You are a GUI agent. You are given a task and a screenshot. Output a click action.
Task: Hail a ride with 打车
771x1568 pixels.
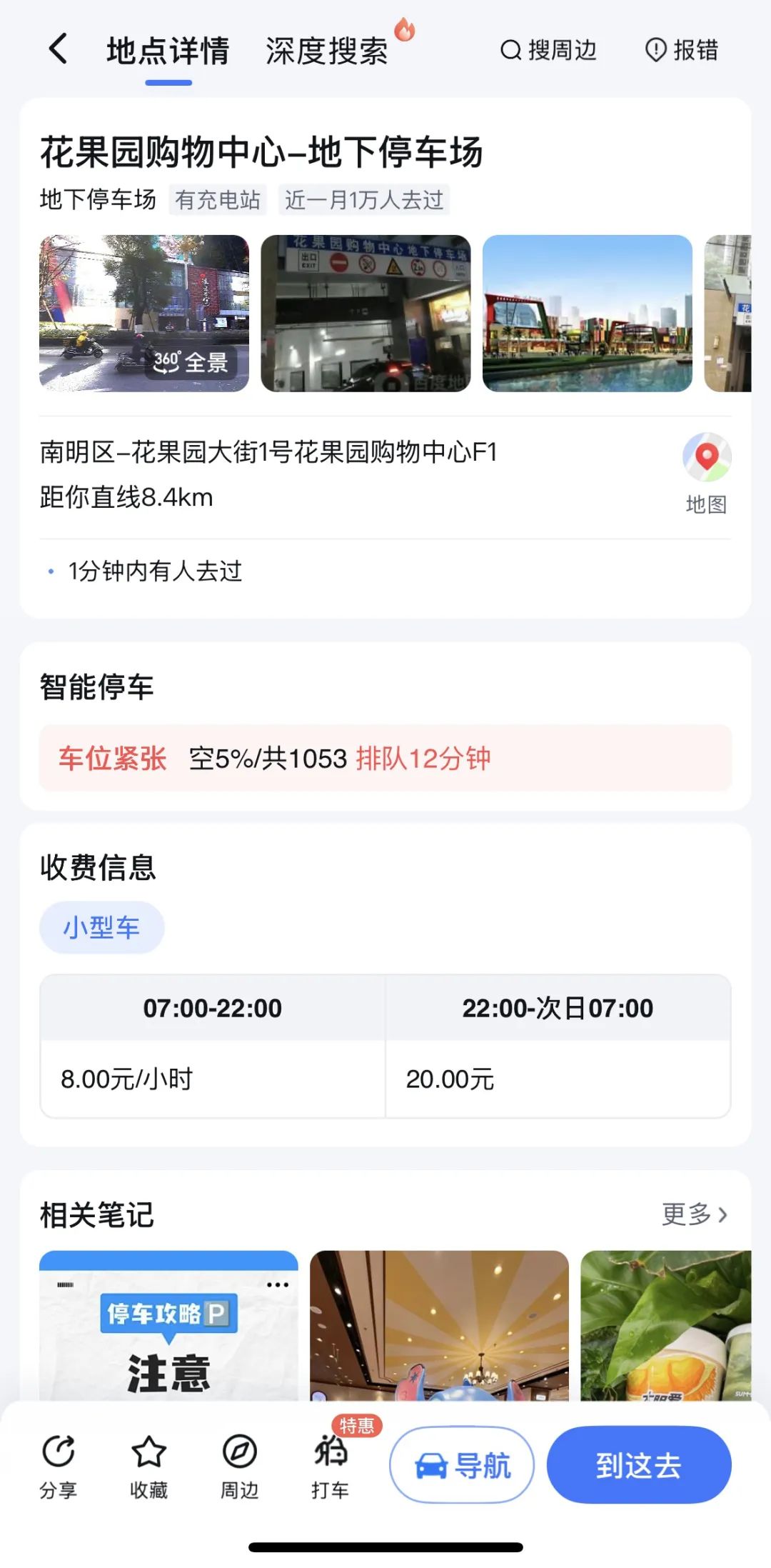coord(331,1466)
